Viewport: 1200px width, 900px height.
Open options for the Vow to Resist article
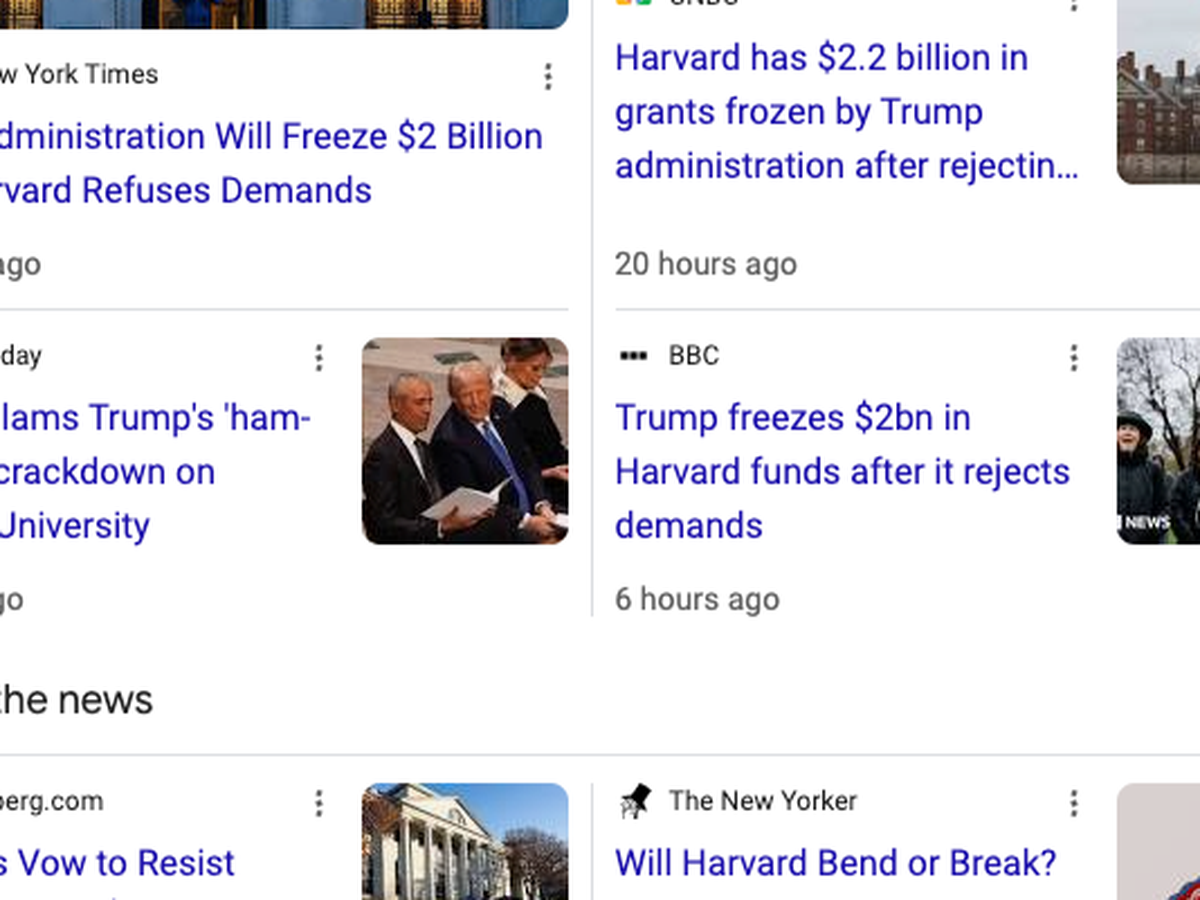click(x=318, y=802)
